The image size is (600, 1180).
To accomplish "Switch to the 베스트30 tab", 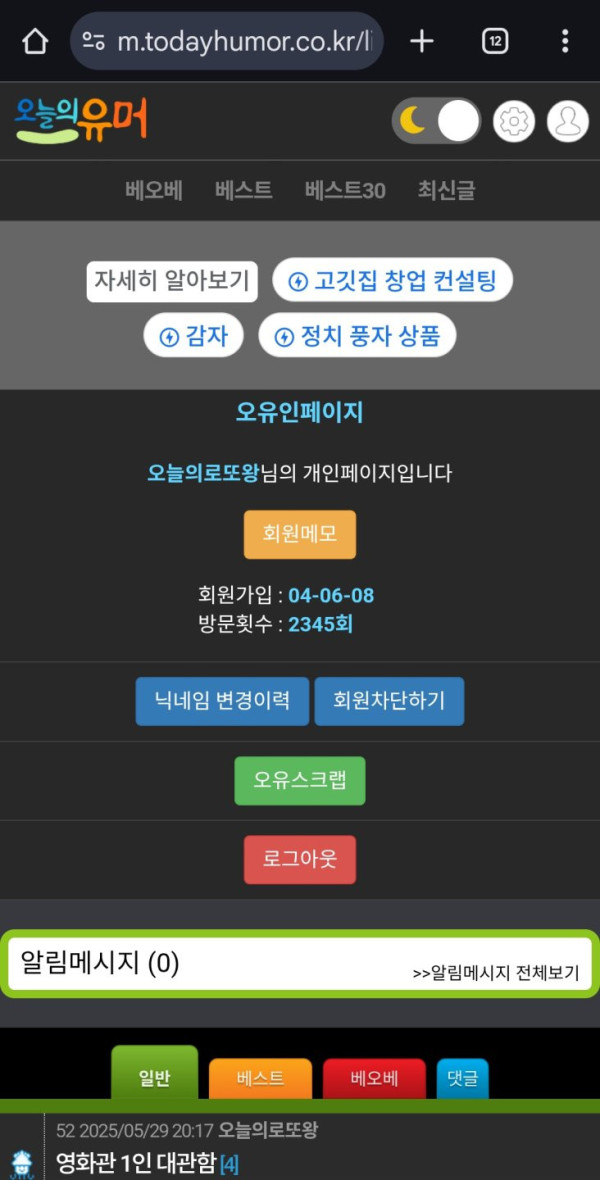I will coord(345,190).
